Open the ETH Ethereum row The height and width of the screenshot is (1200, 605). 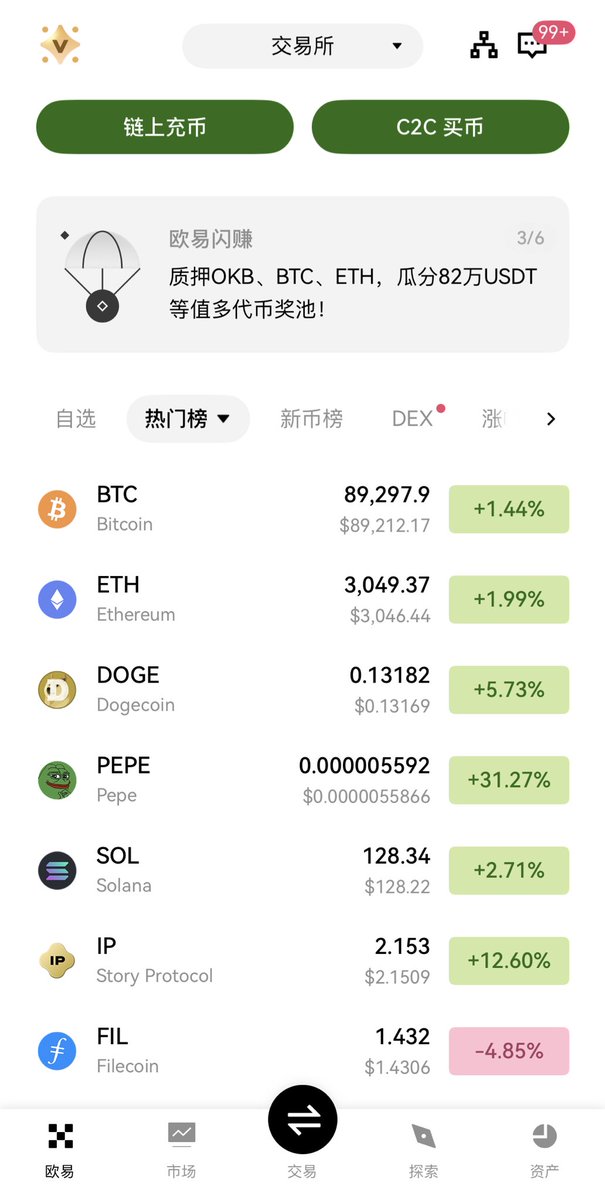(x=240, y=599)
